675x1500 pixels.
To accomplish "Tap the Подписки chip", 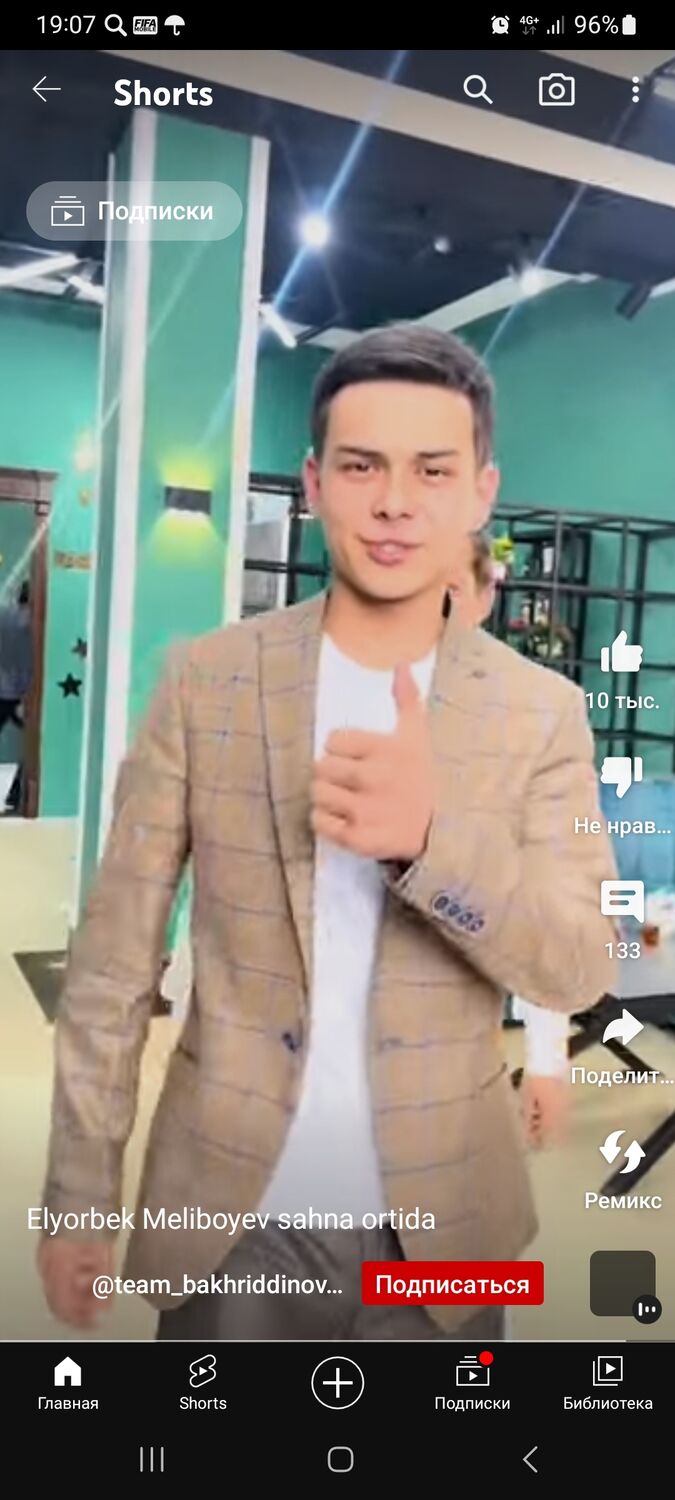I will [134, 211].
